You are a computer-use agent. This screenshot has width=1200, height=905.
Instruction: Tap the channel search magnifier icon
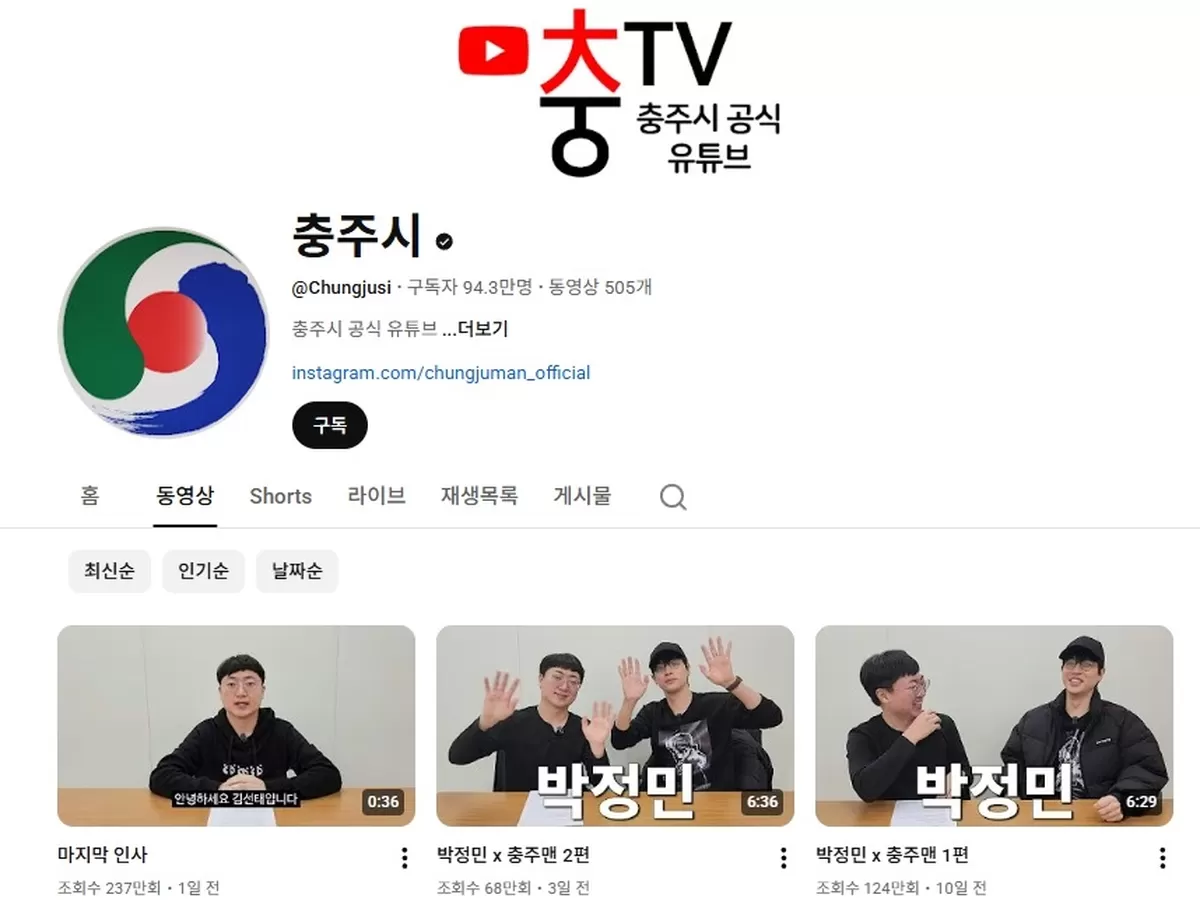673,497
